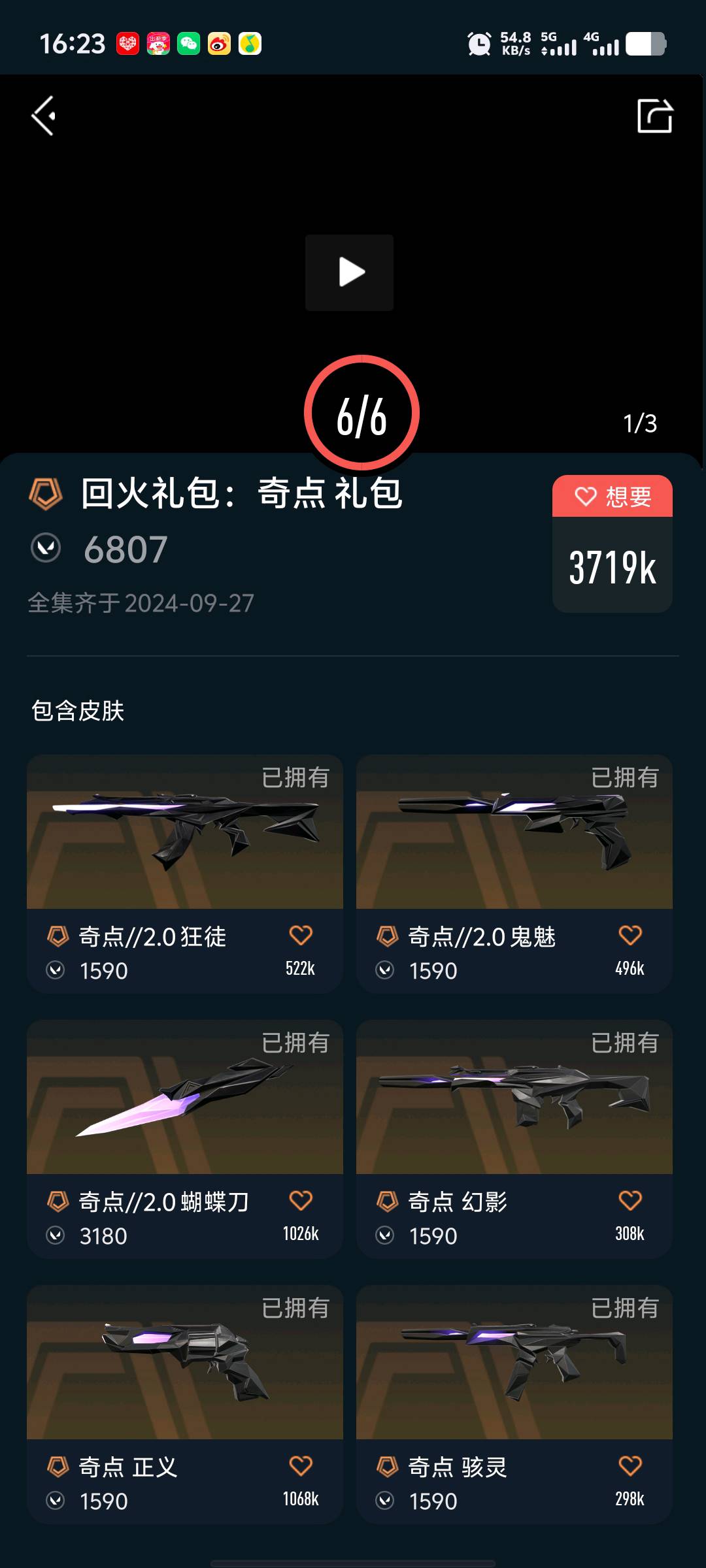Go back using the top-left arrow
The width and height of the screenshot is (706, 1568).
point(44,116)
